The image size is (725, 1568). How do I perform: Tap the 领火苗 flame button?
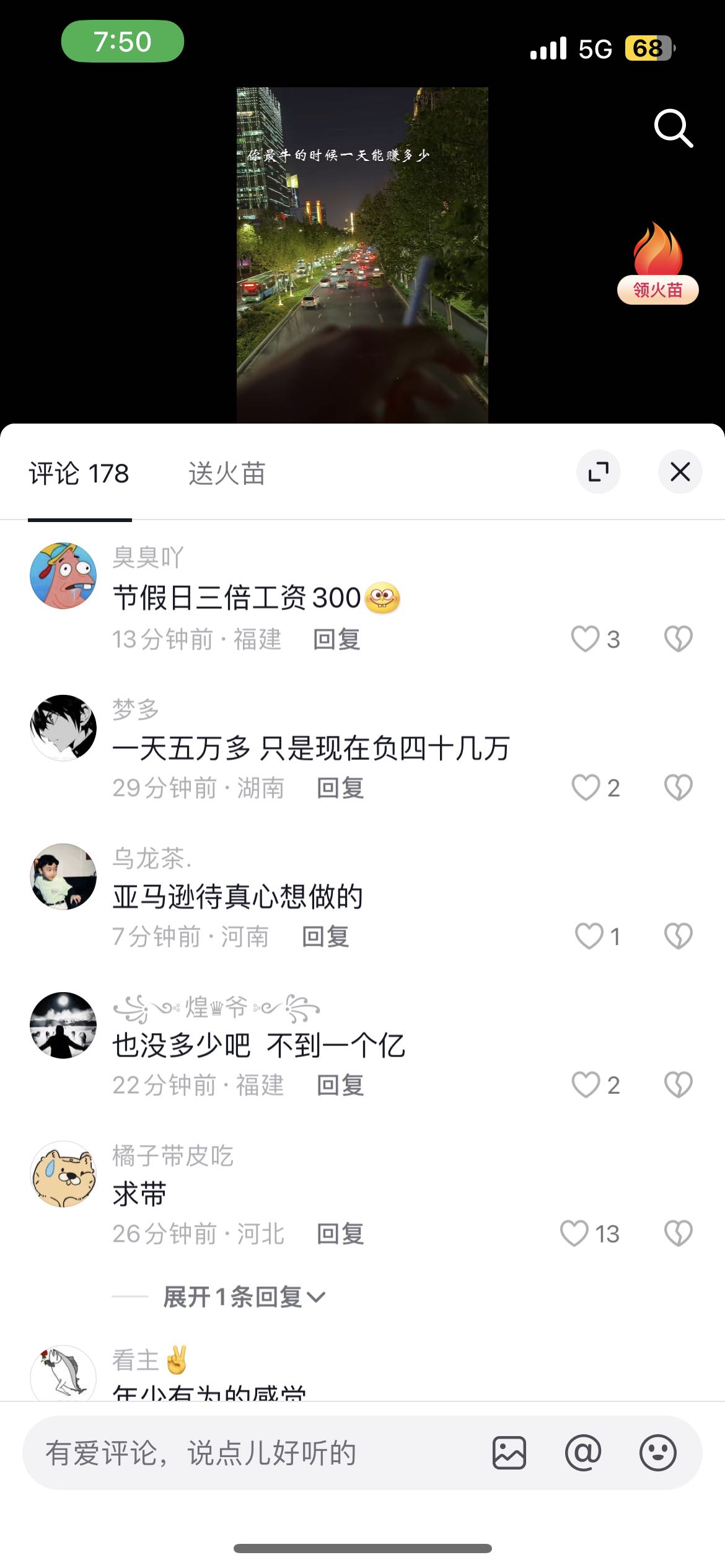[x=658, y=264]
